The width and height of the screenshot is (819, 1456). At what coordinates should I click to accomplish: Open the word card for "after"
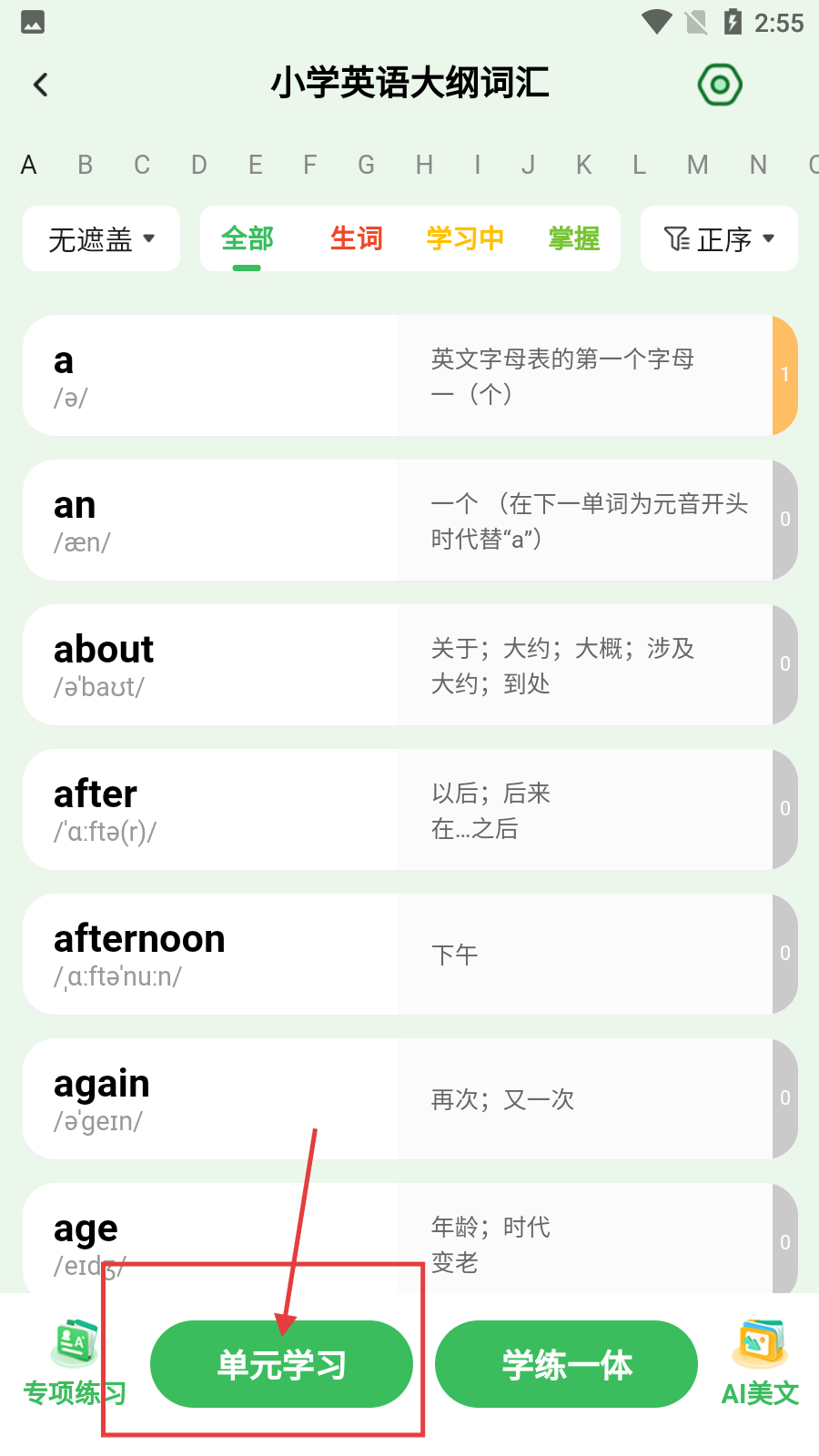tap(410, 809)
